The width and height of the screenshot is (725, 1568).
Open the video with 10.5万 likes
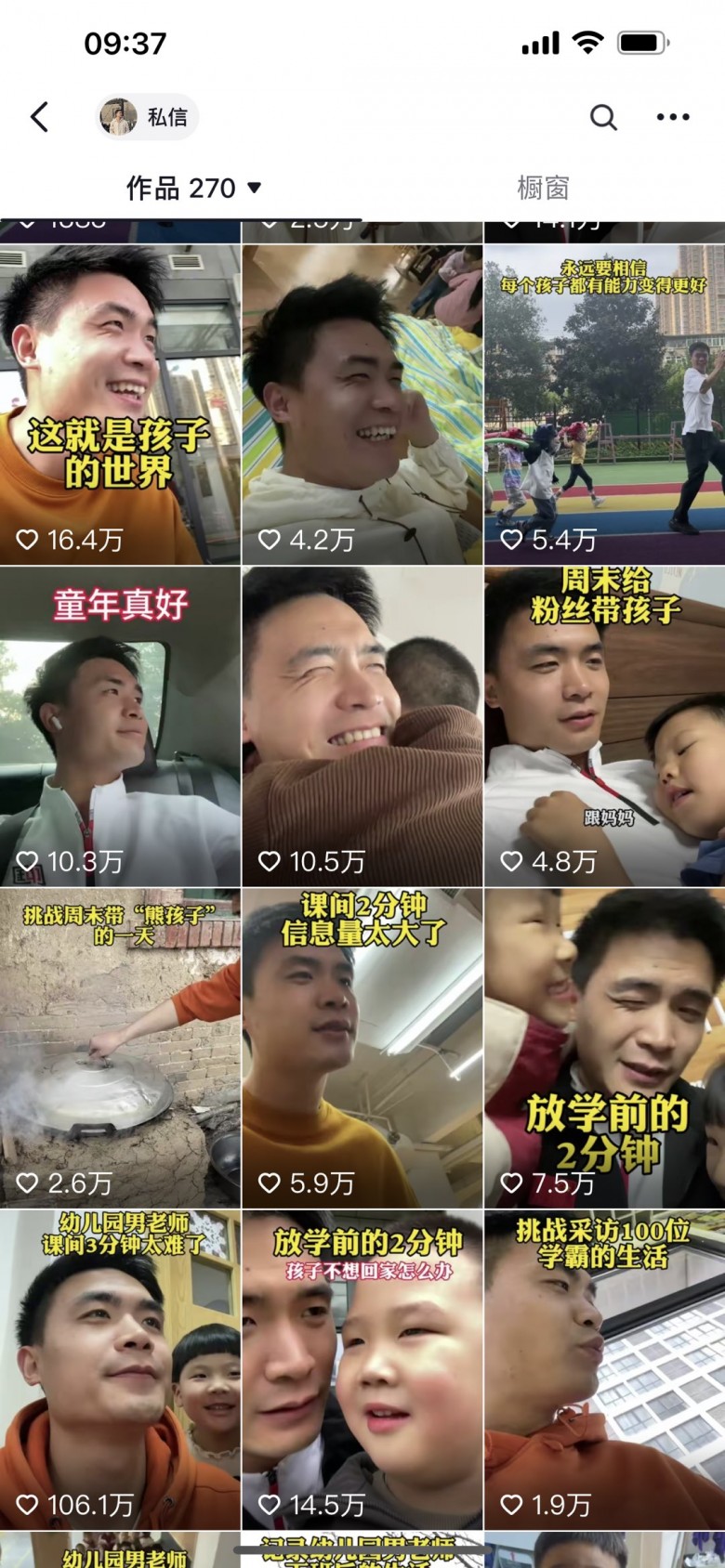(362, 726)
